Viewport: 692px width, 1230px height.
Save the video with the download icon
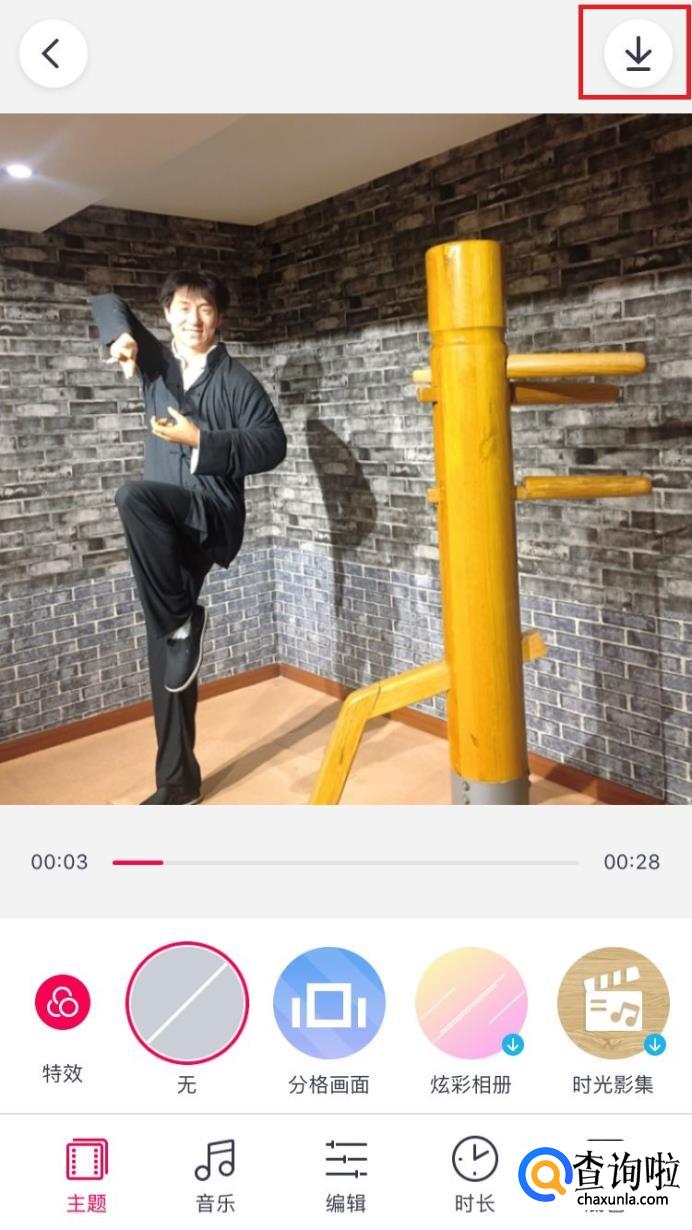(x=637, y=54)
